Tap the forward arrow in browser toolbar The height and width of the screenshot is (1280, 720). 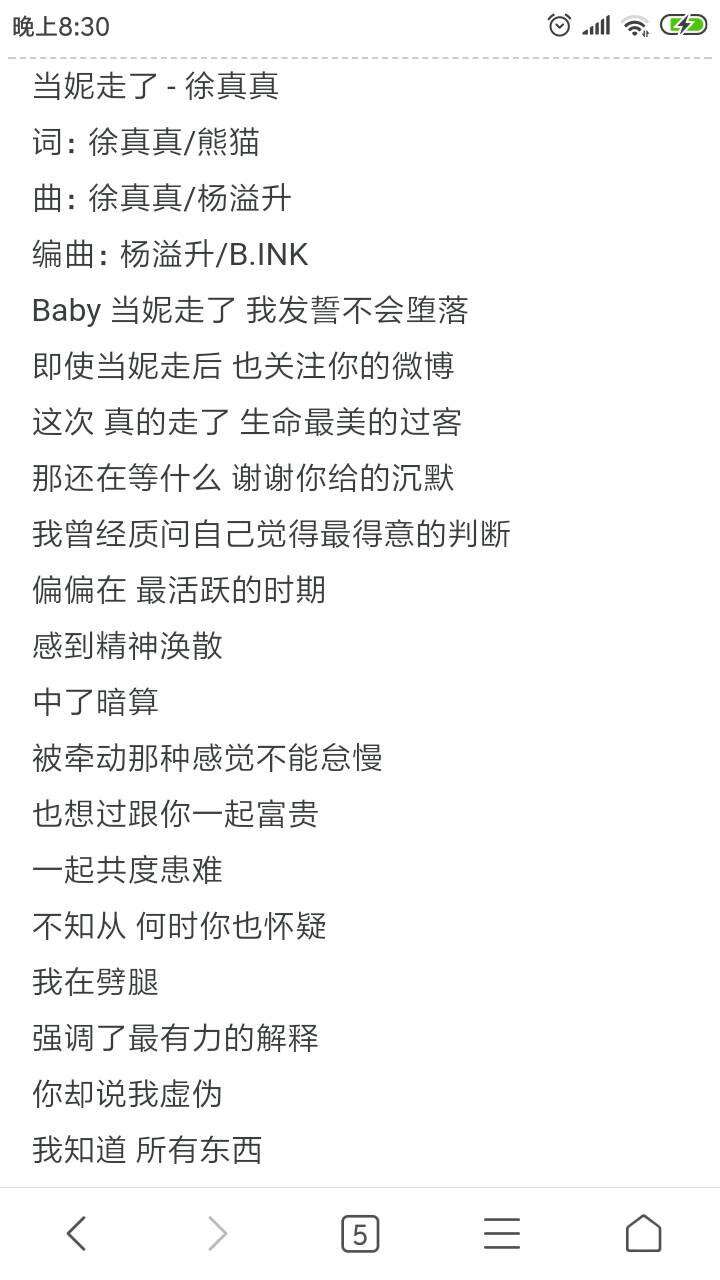click(x=217, y=1234)
